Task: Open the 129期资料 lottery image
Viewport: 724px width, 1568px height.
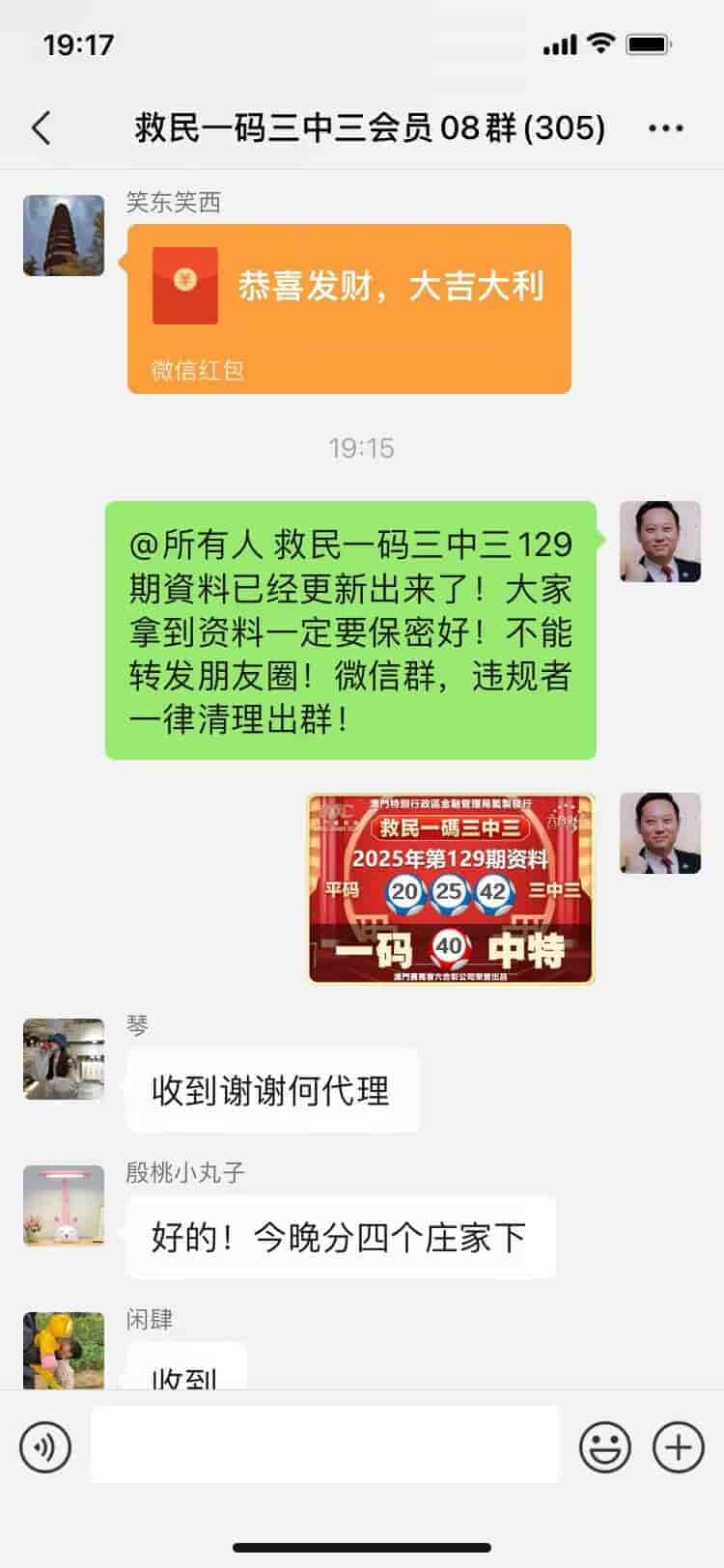Action: coord(451,888)
